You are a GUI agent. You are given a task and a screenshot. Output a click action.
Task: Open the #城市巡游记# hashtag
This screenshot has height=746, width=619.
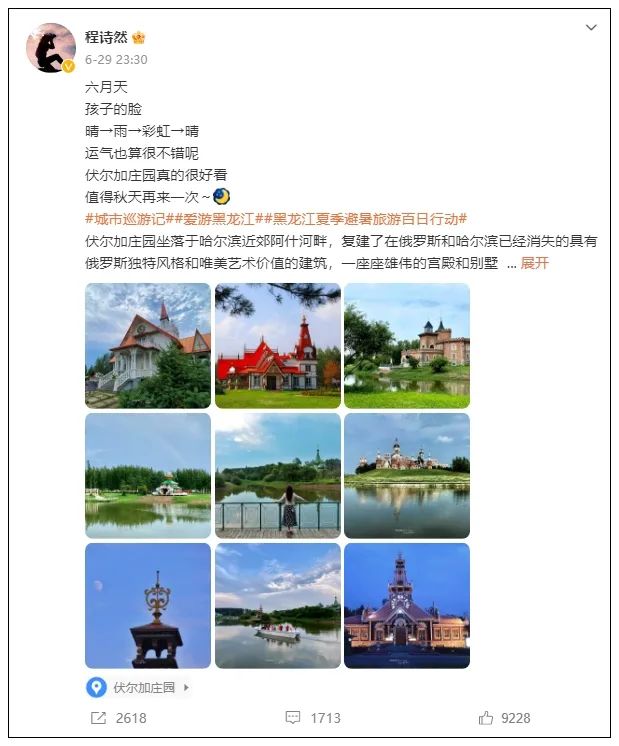(126, 219)
